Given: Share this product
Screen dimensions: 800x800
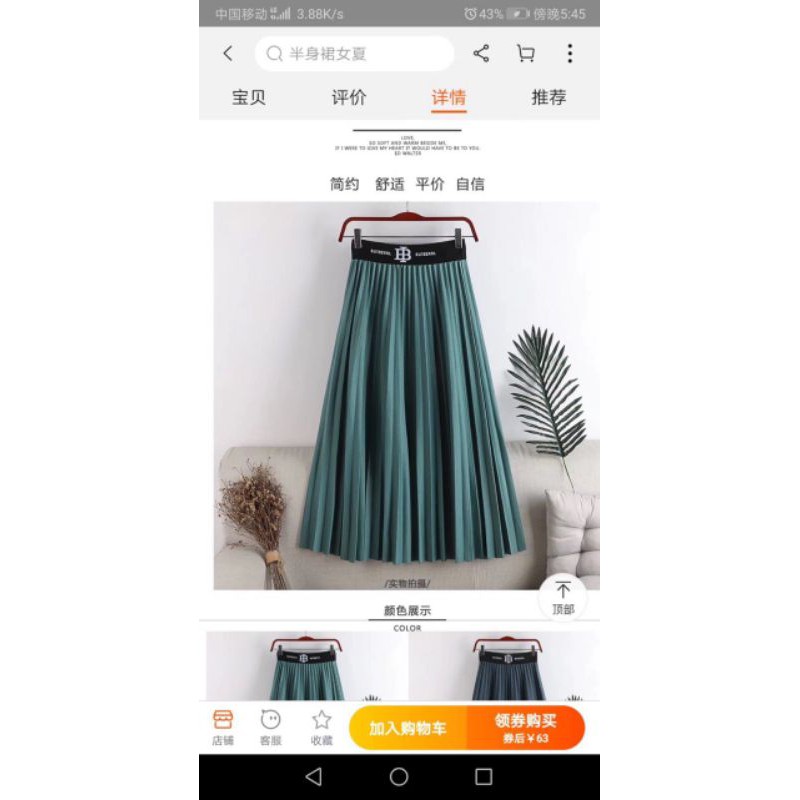Looking at the screenshot, I should pos(481,54).
